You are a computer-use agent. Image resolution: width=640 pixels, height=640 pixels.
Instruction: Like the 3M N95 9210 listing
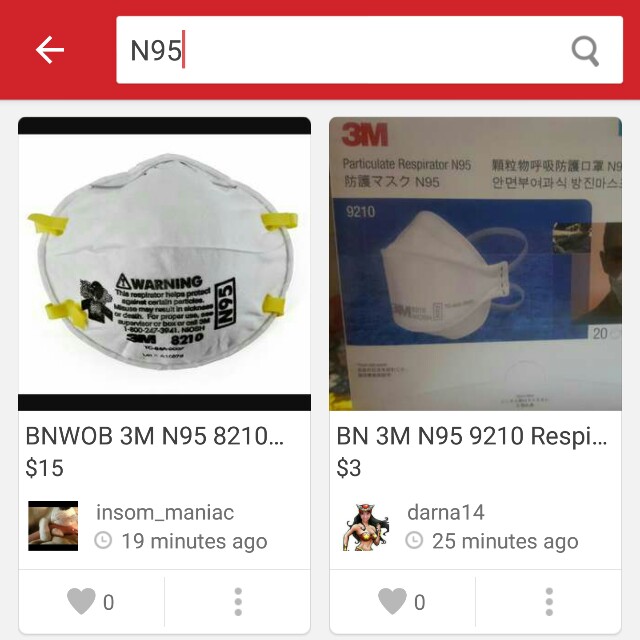(402, 601)
